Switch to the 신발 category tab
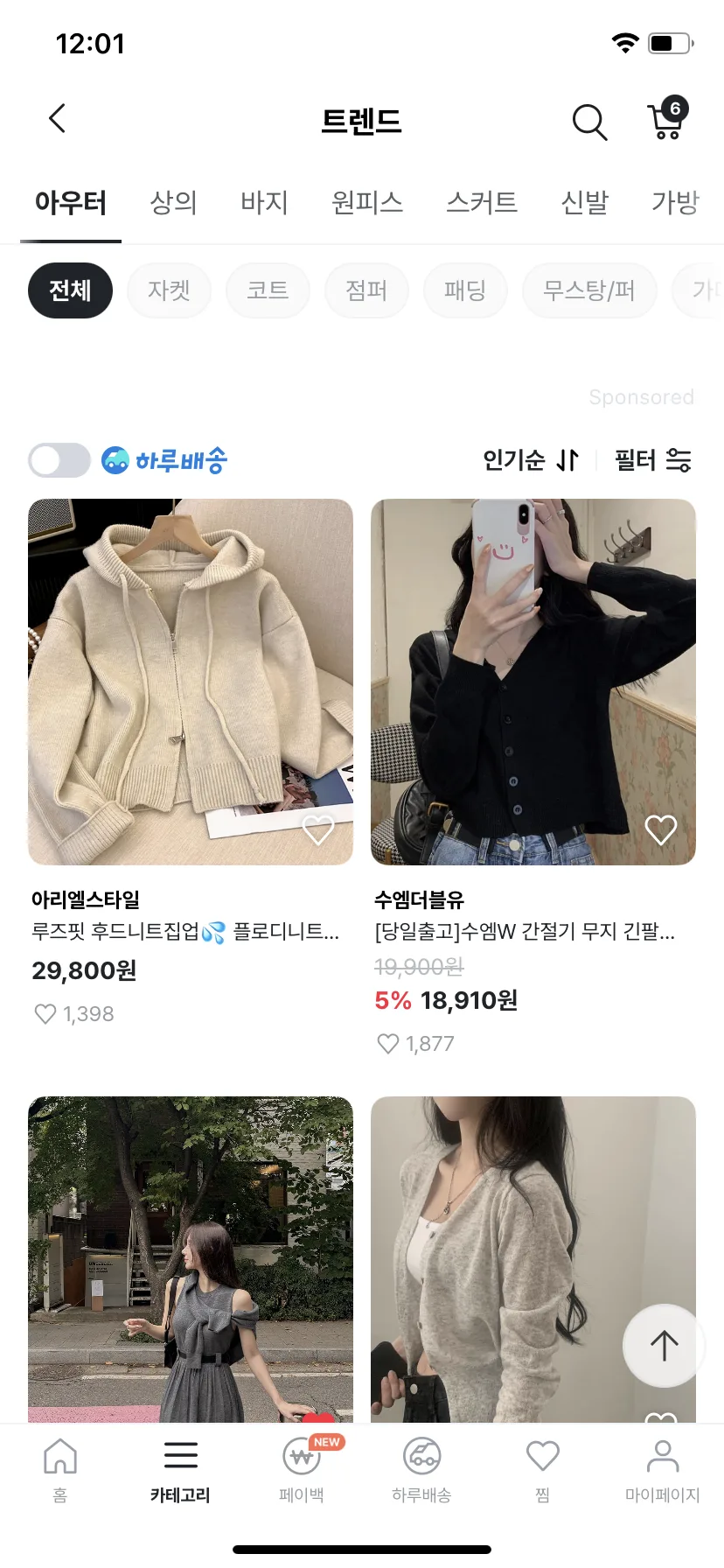Image resolution: width=724 pixels, height=1568 pixels. click(584, 202)
